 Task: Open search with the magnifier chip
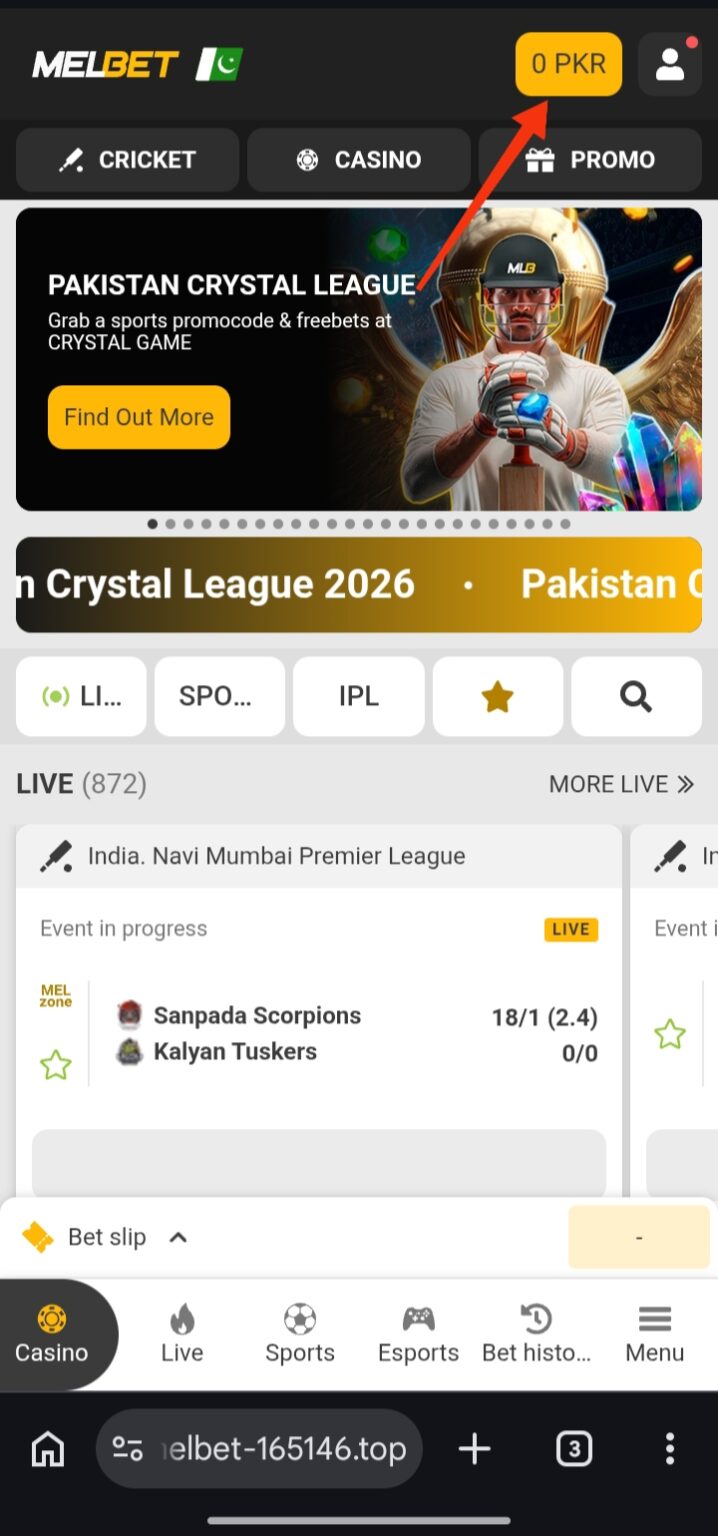pos(636,697)
